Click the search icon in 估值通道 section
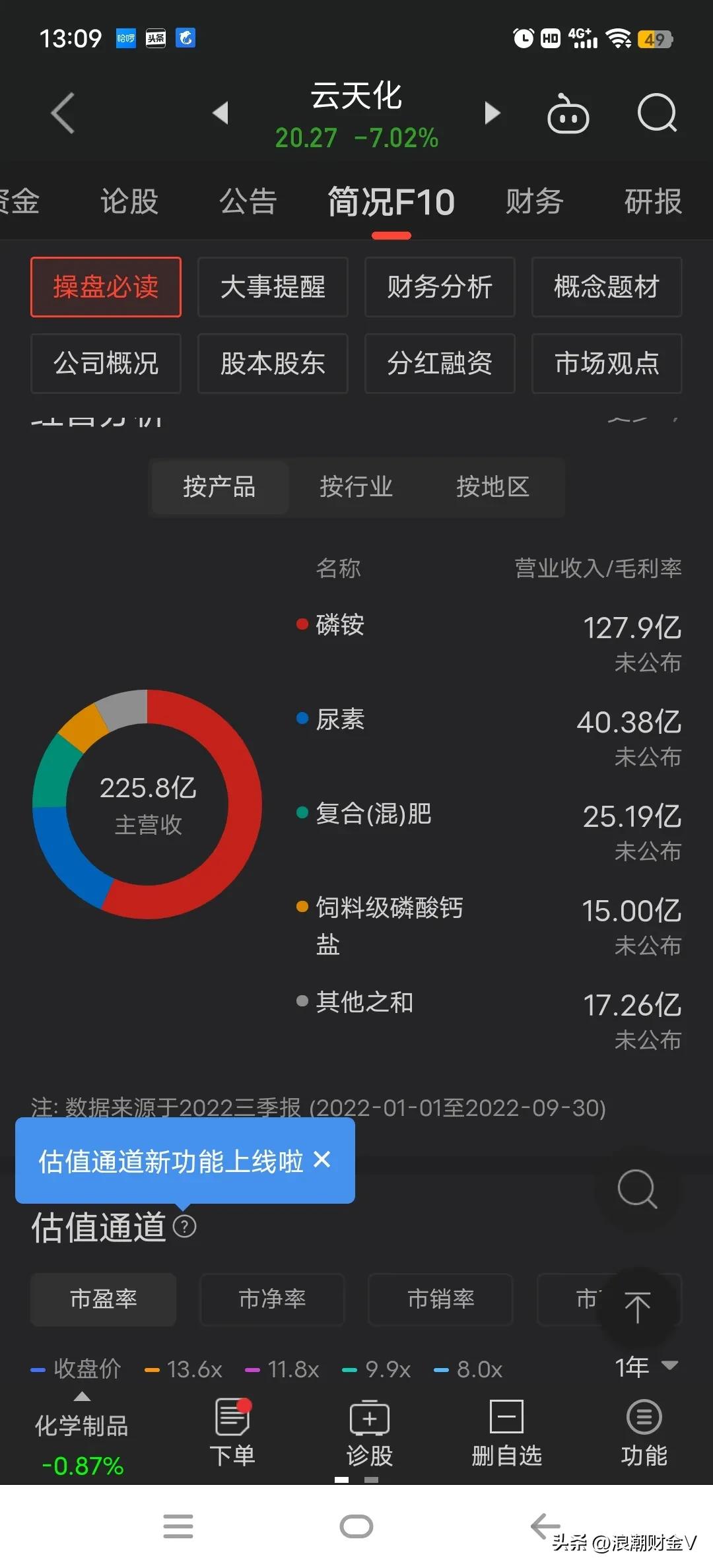Image resolution: width=713 pixels, height=1568 pixels. pyautogui.click(x=636, y=1189)
